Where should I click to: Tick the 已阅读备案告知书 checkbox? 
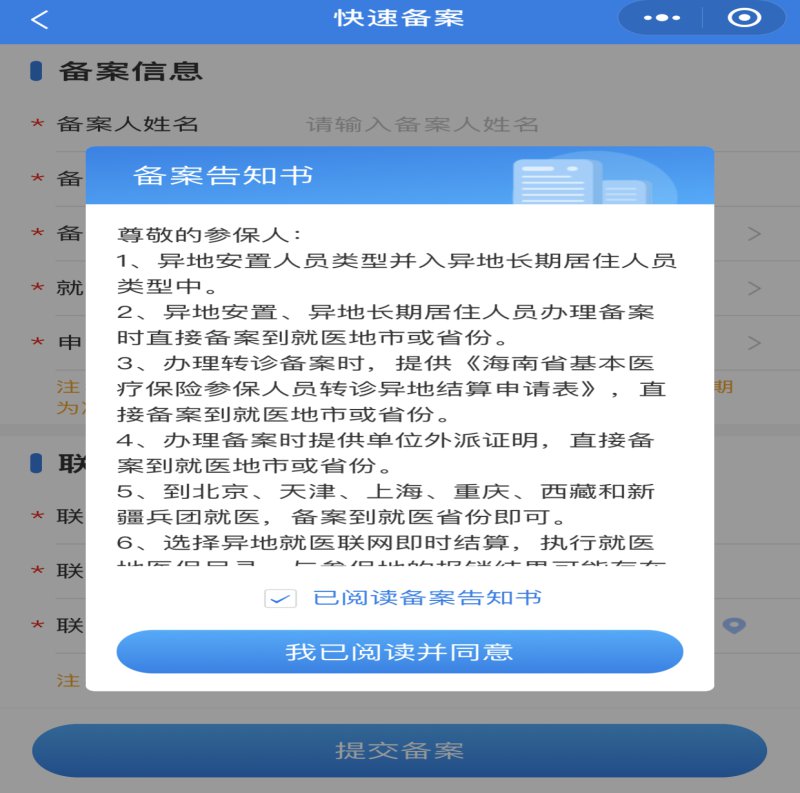[x=280, y=598]
